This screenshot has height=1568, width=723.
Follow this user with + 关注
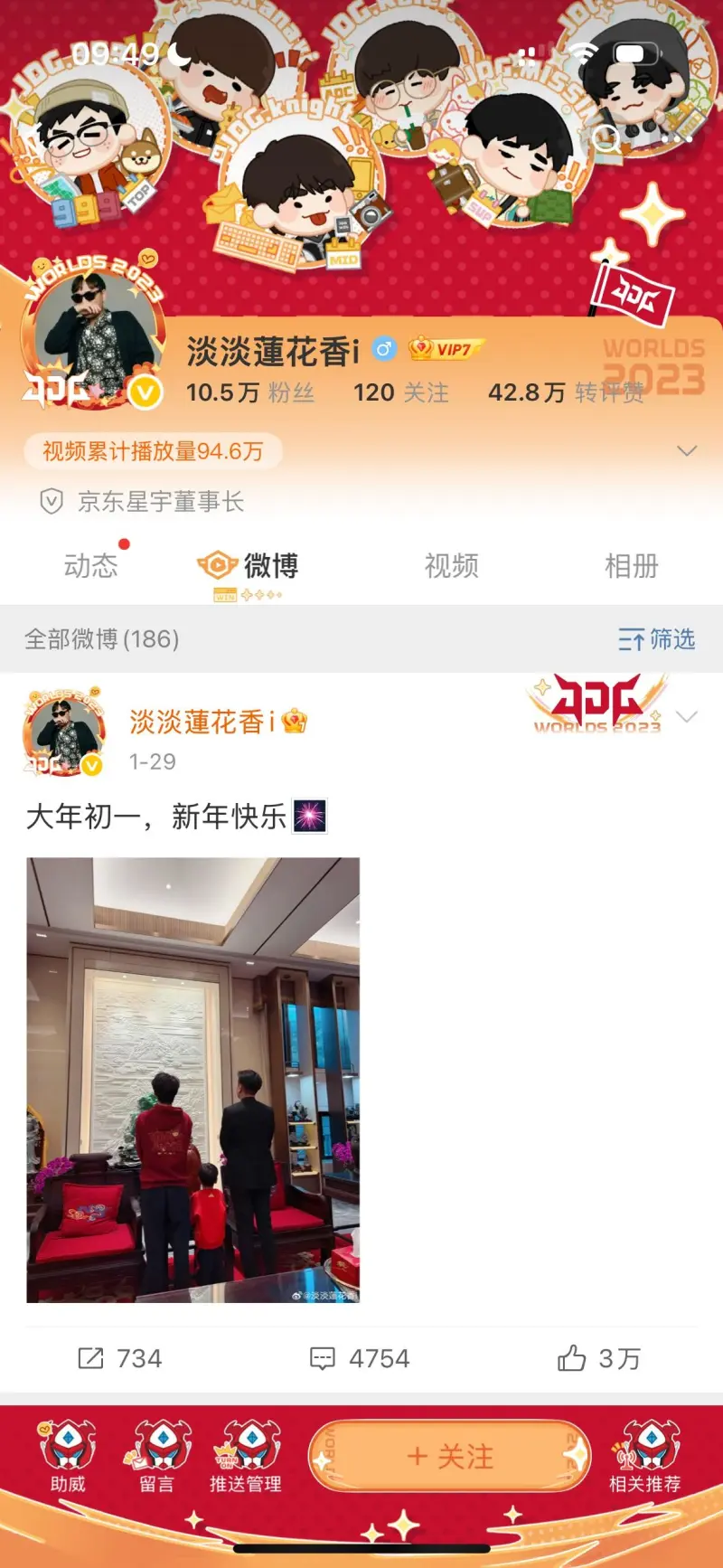pyautogui.click(x=450, y=1456)
